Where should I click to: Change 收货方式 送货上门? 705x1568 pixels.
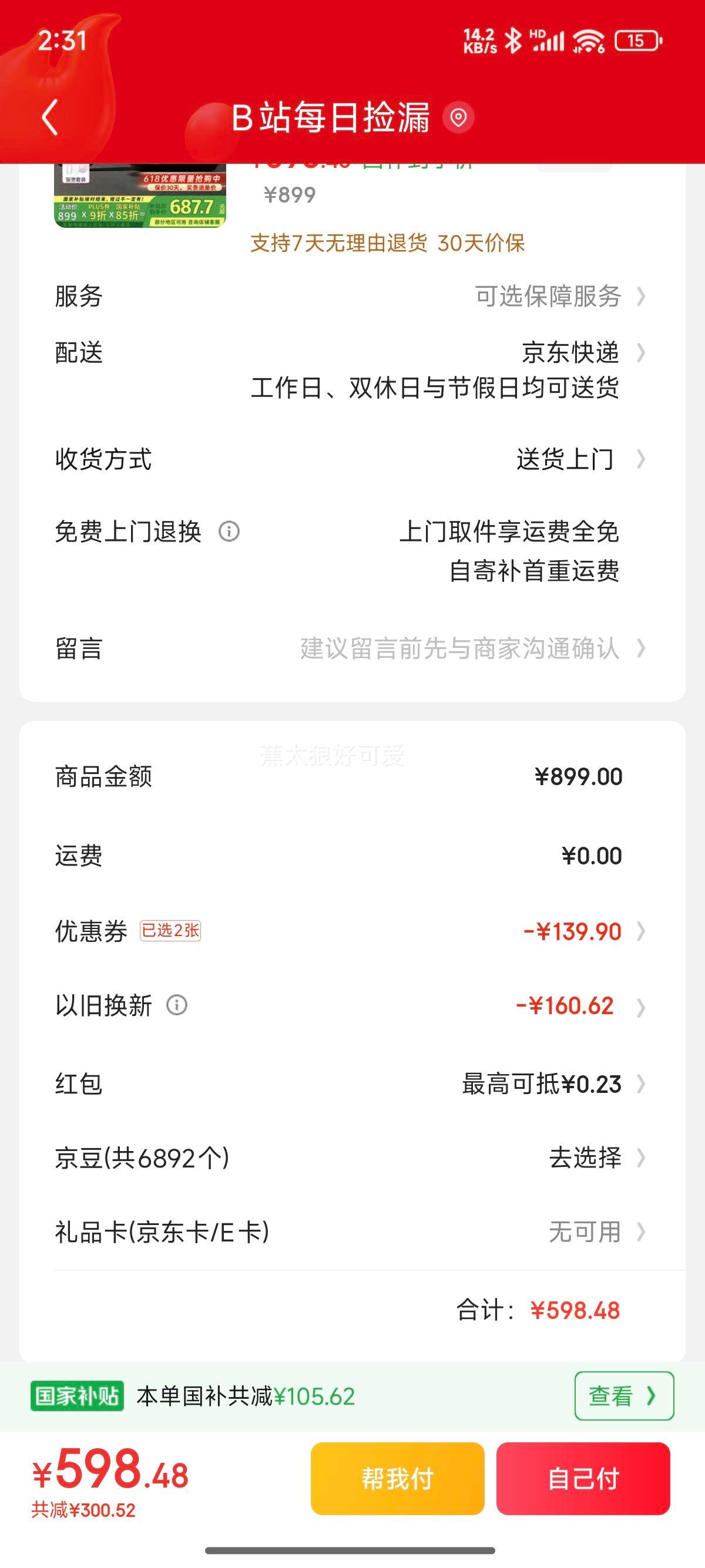tap(352, 459)
